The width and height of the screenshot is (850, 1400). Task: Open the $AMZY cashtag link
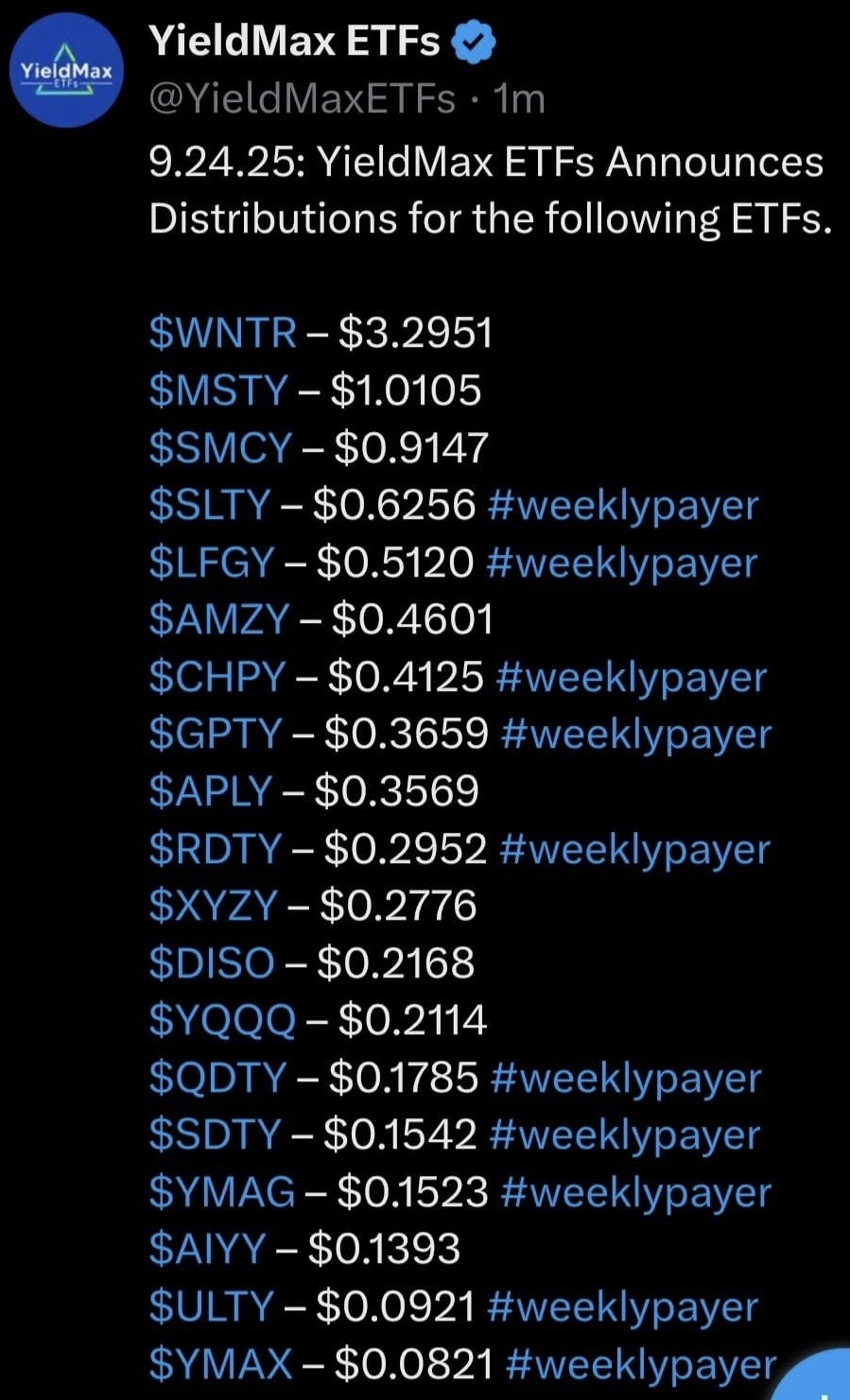218,619
